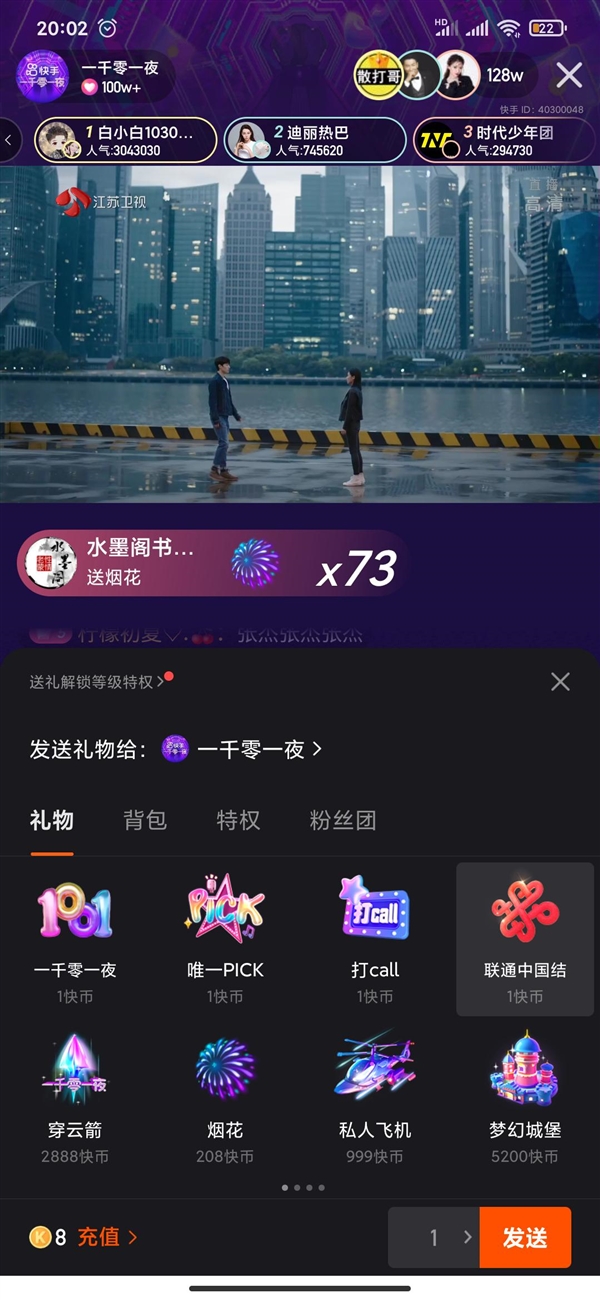600x1300 pixels.
Task: Open 迪丽热巴 ranking entry
Action: [314, 140]
